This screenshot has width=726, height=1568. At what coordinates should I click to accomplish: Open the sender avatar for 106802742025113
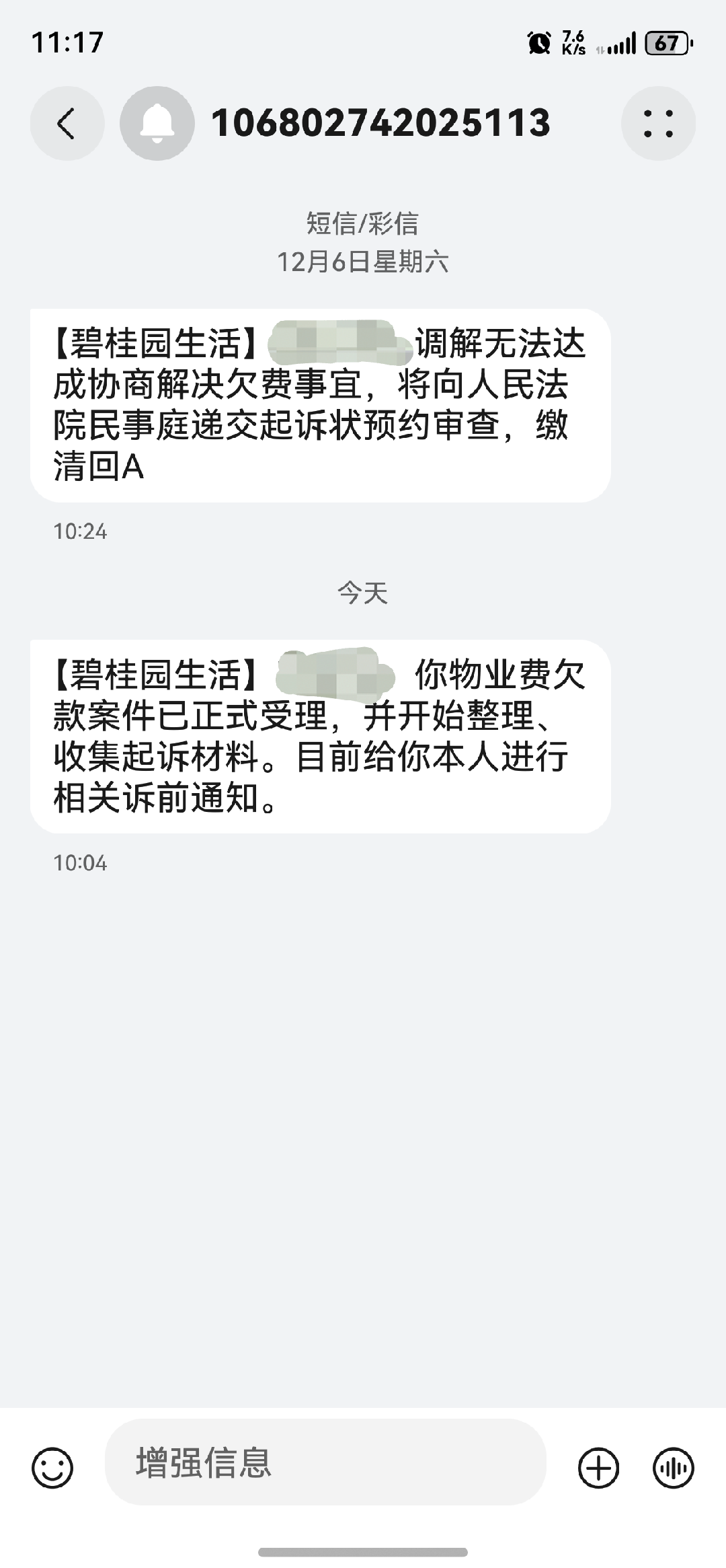click(x=157, y=124)
